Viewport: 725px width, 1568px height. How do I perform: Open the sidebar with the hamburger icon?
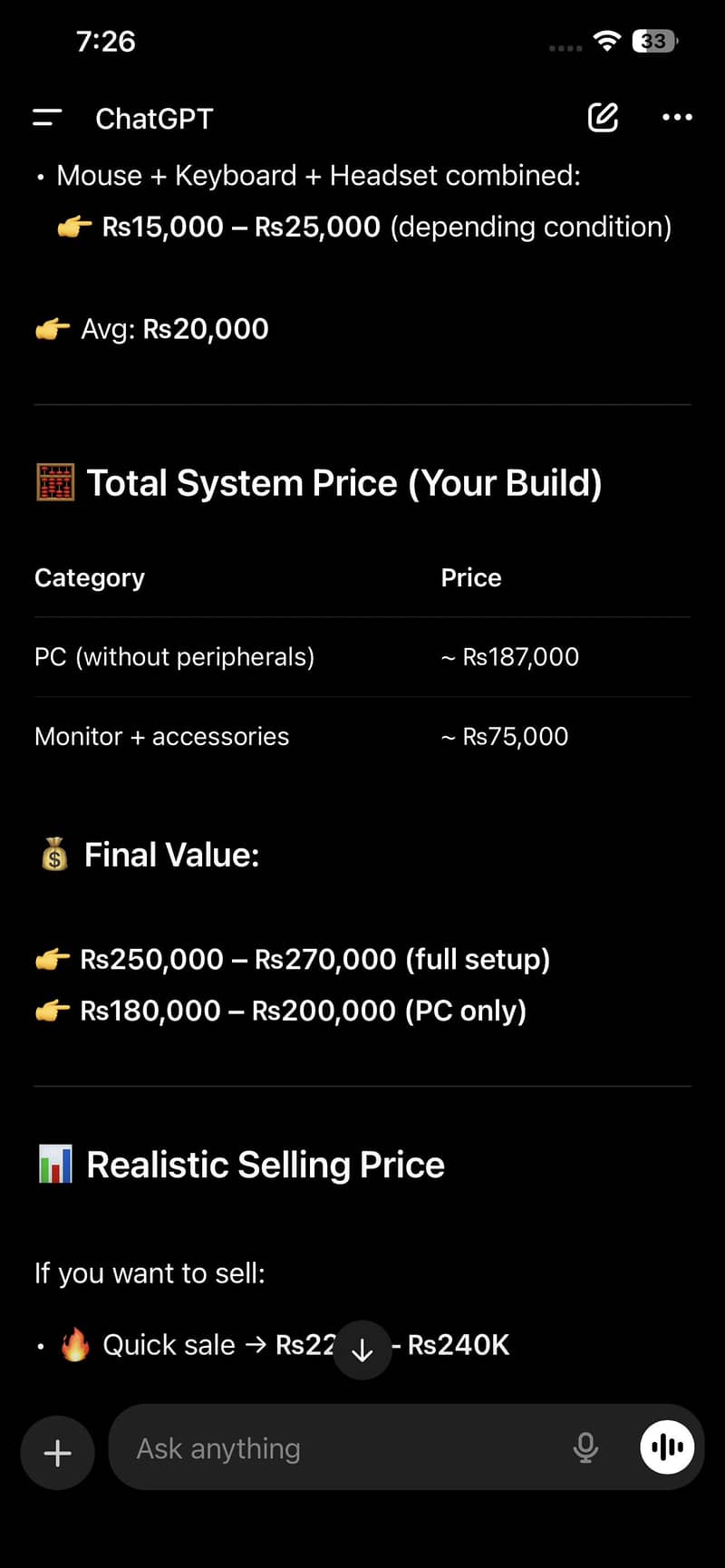pos(45,118)
